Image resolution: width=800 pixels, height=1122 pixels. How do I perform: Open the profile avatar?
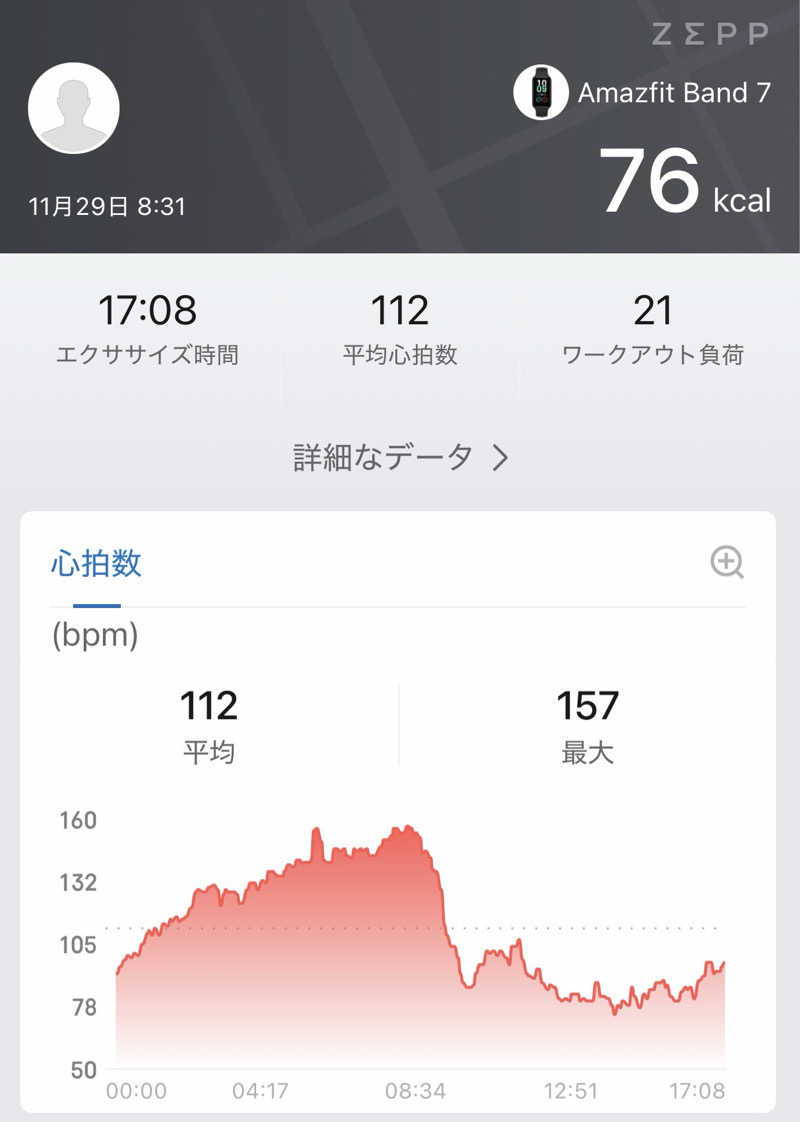(x=74, y=108)
